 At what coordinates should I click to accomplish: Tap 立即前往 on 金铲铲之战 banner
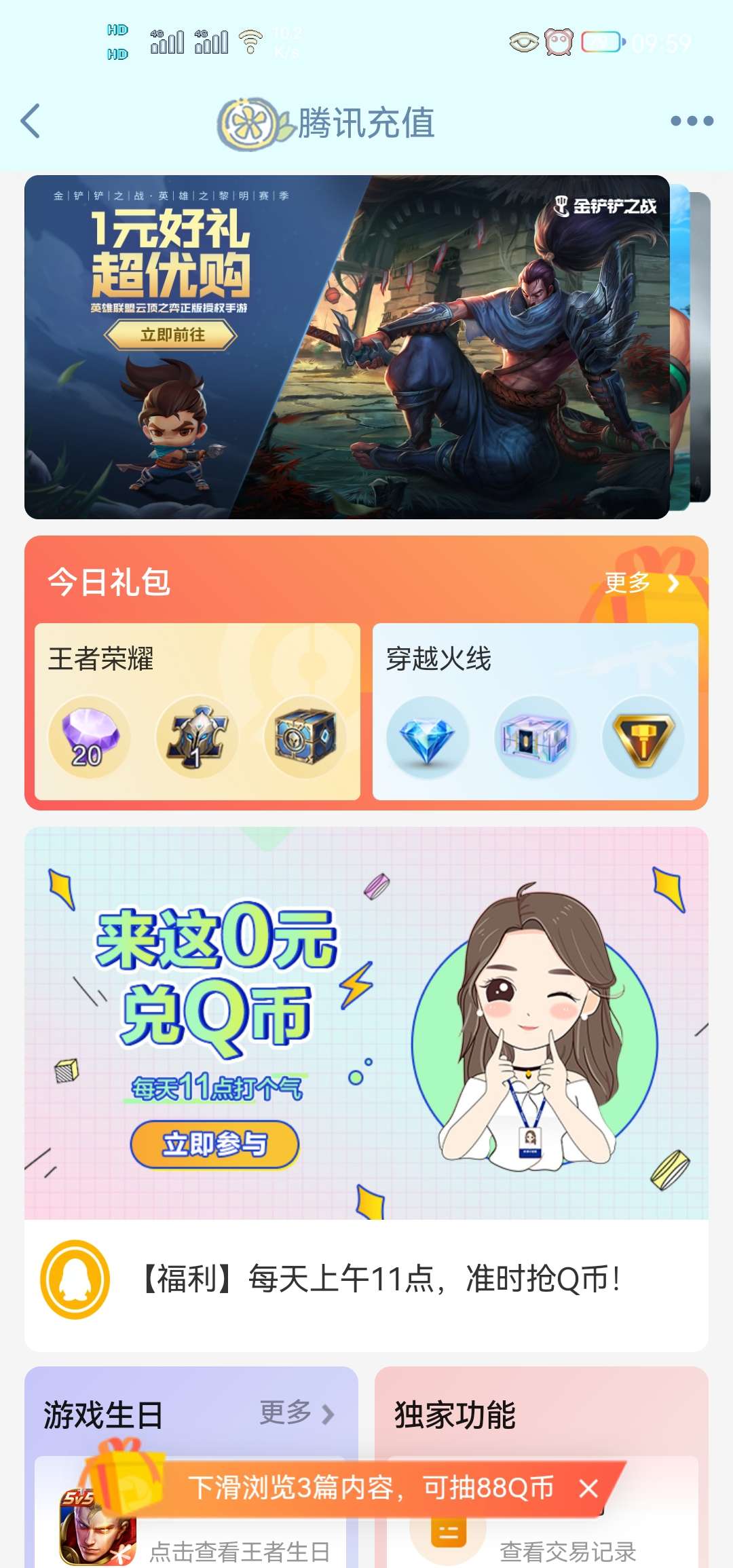click(171, 335)
